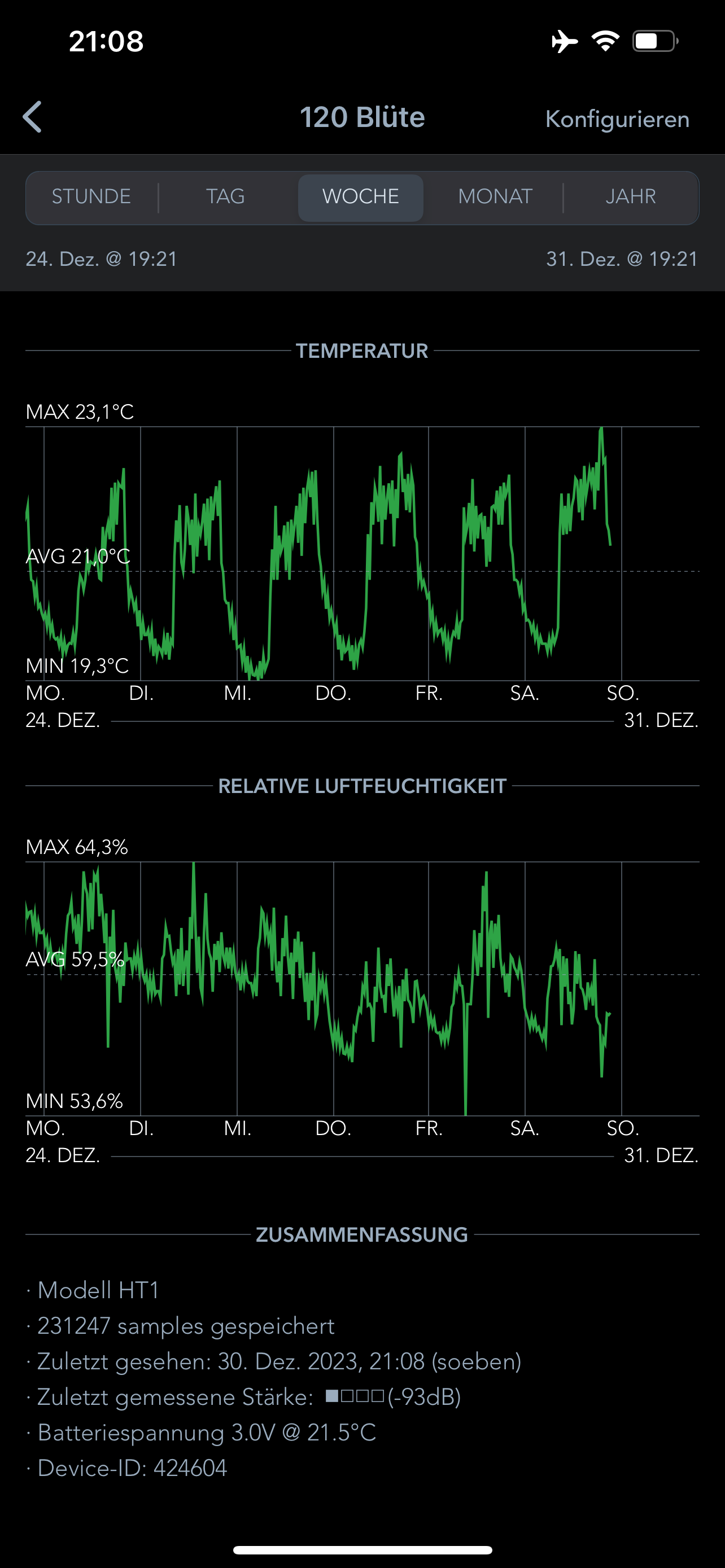This screenshot has height=1568, width=725.
Task: Show the WOCHE chart range
Action: click(x=360, y=197)
